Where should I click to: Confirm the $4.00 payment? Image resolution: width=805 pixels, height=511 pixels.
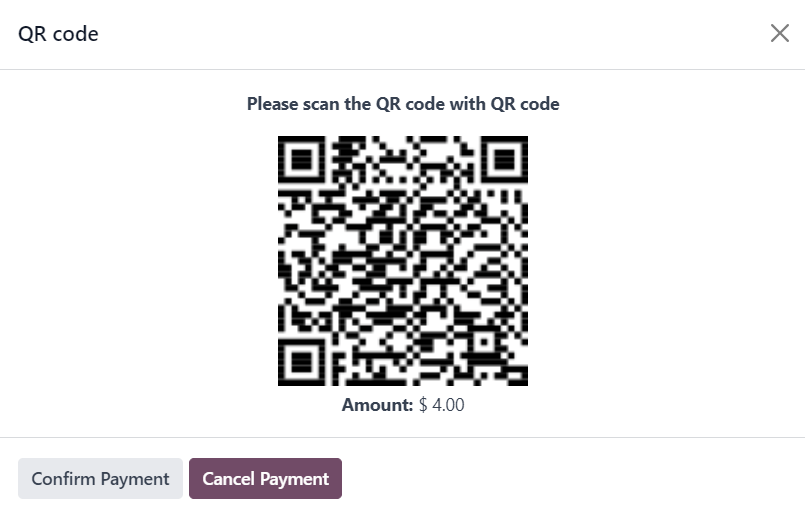pyautogui.click(x=100, y=479)
